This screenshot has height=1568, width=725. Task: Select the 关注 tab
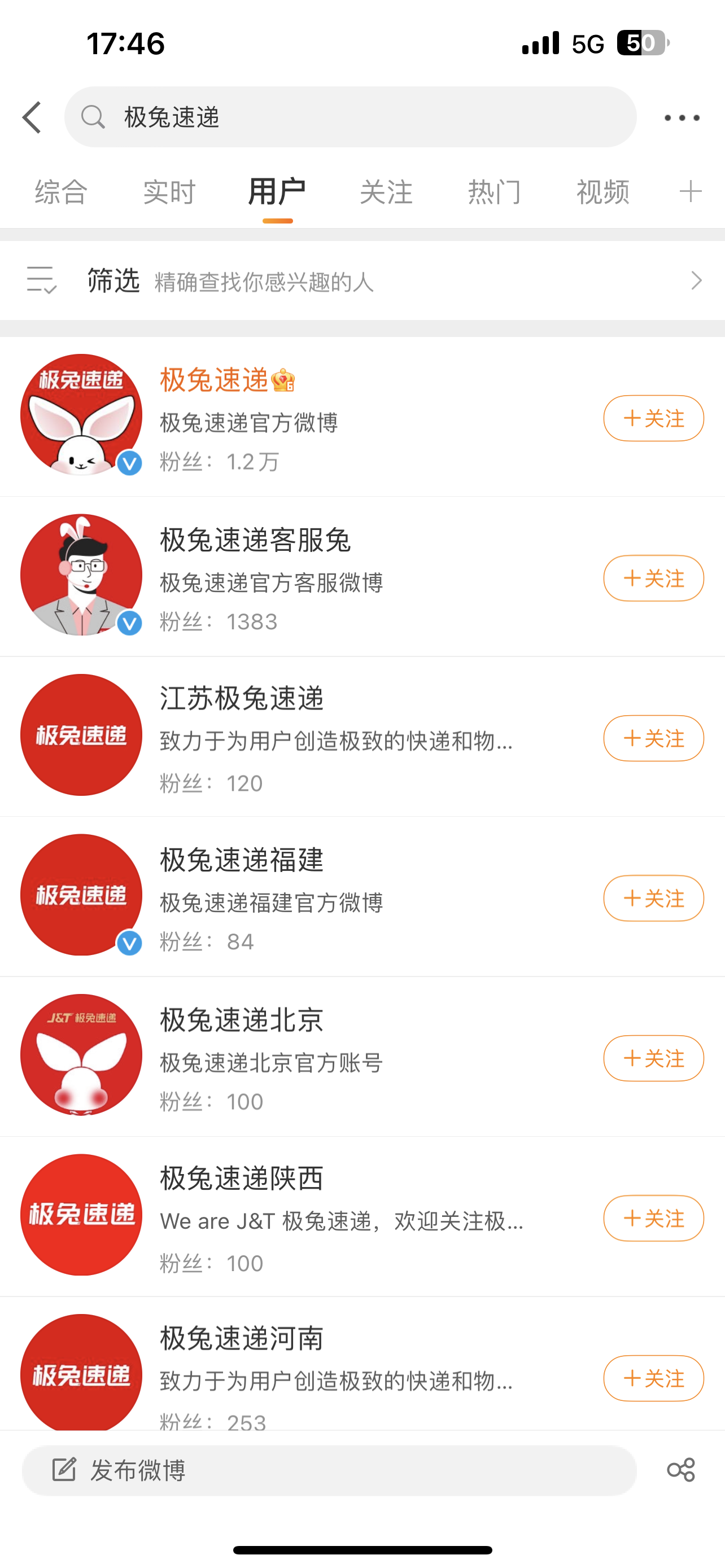(x=386, y=192)
